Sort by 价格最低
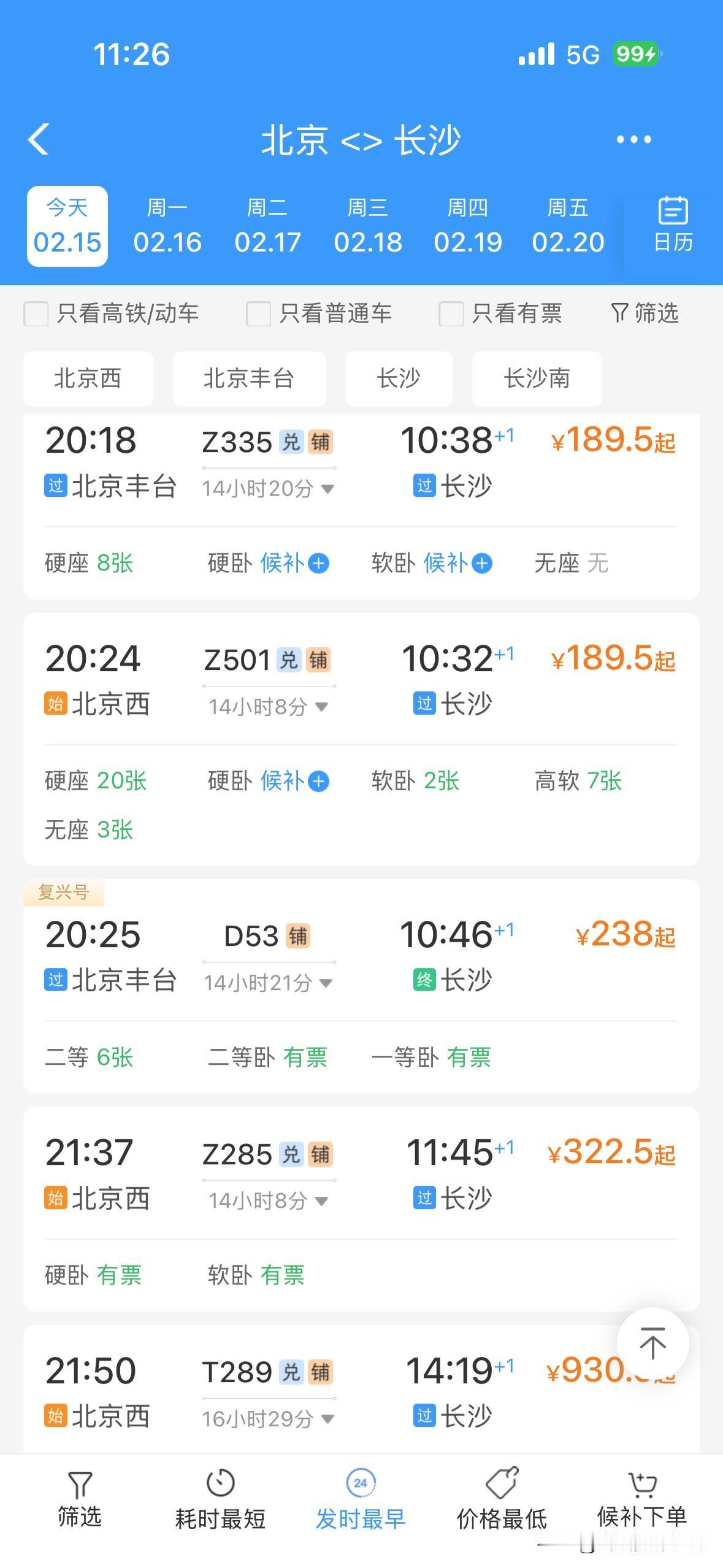 pos(502,1499)
